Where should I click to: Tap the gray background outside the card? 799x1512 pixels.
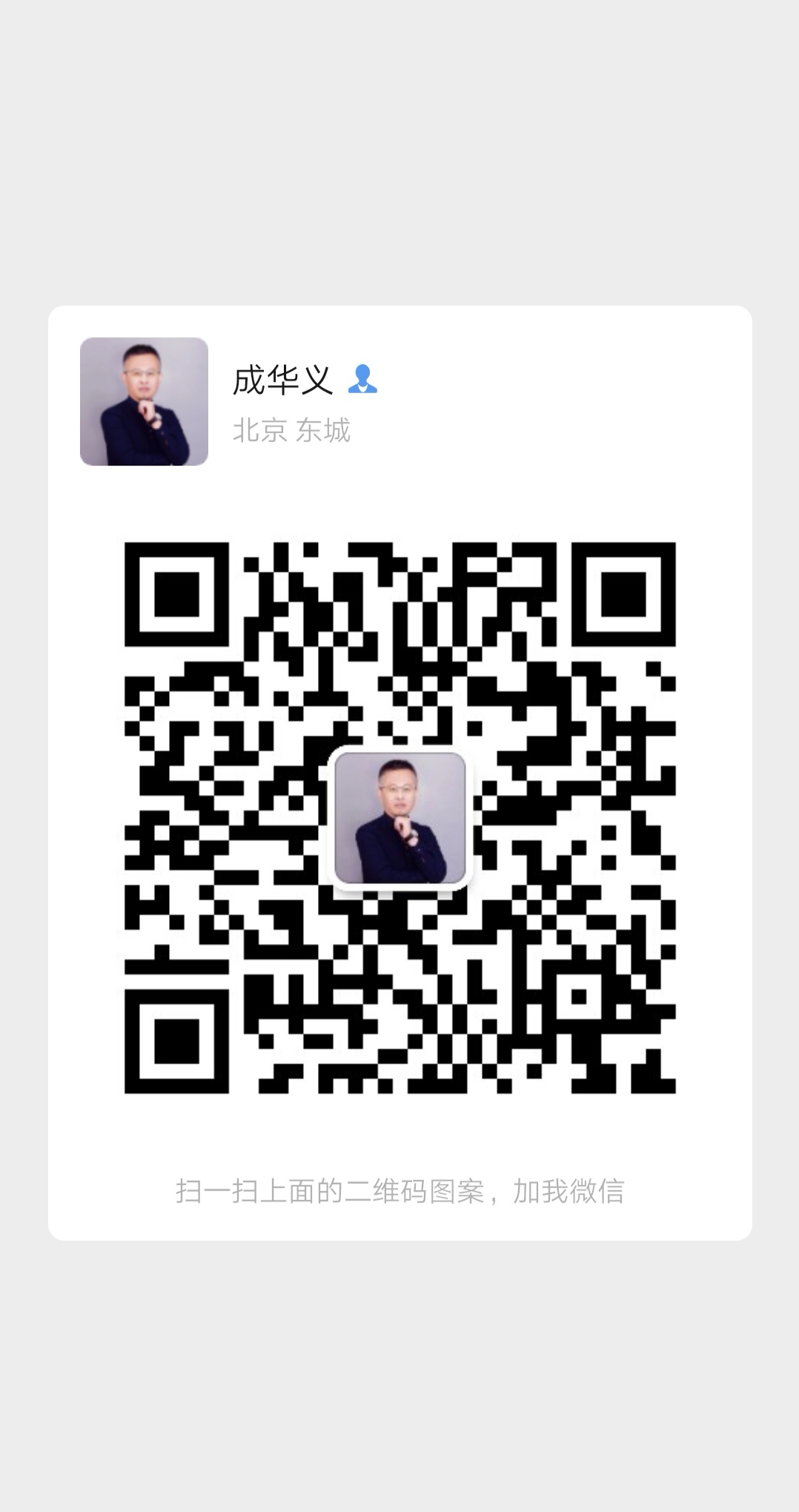point(399,148)
